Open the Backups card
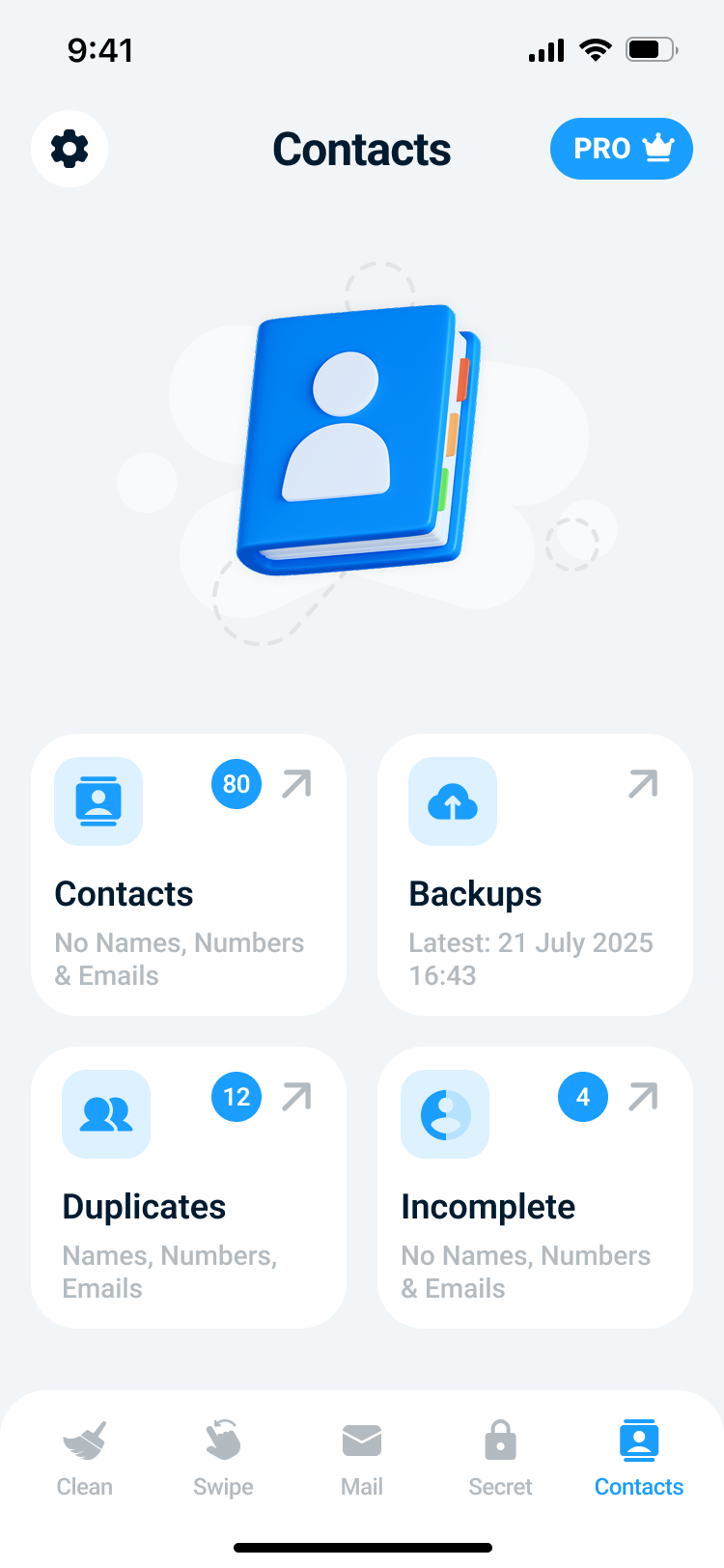This screenshot has height=1568, width=724. tap(535, 875)
